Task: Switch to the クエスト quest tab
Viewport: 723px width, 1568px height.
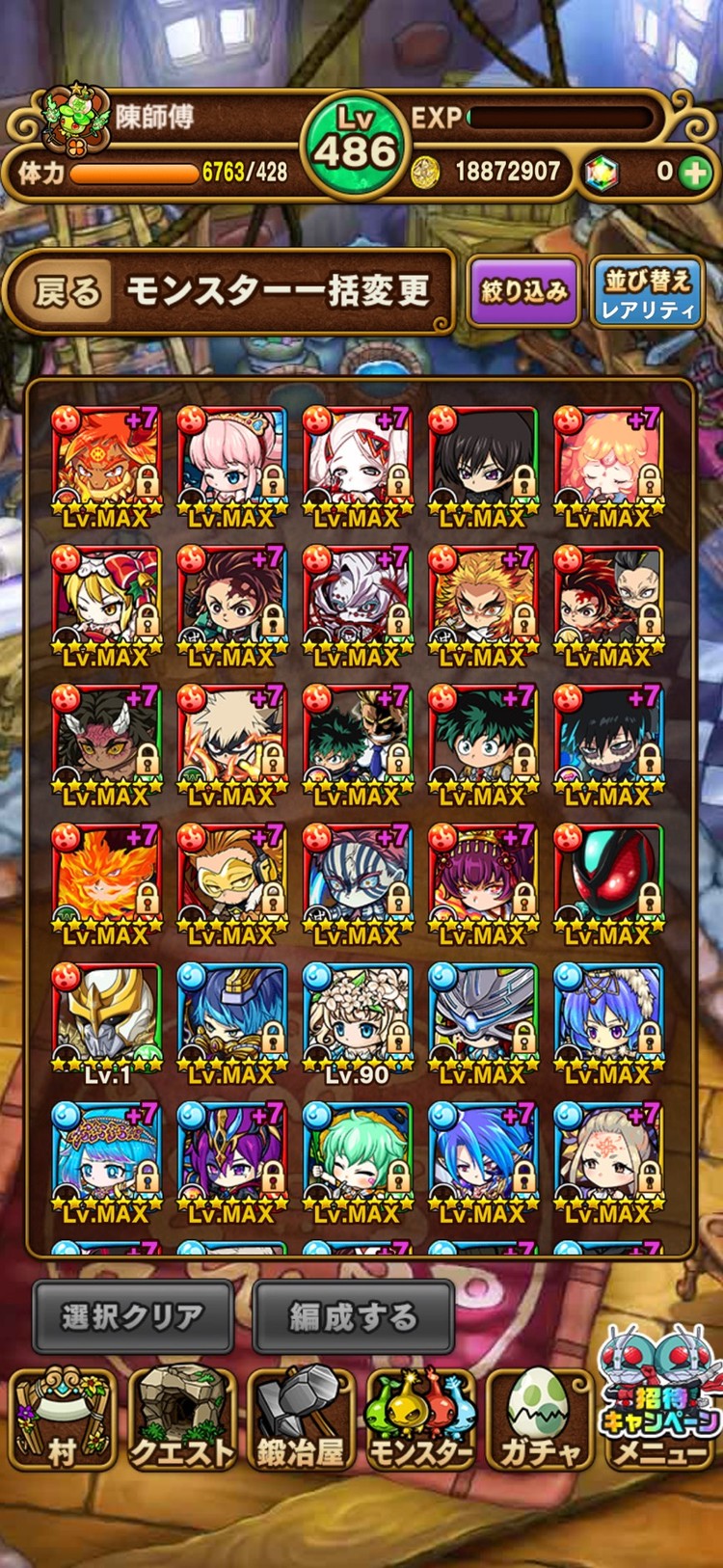Action: pos(181,1420)
